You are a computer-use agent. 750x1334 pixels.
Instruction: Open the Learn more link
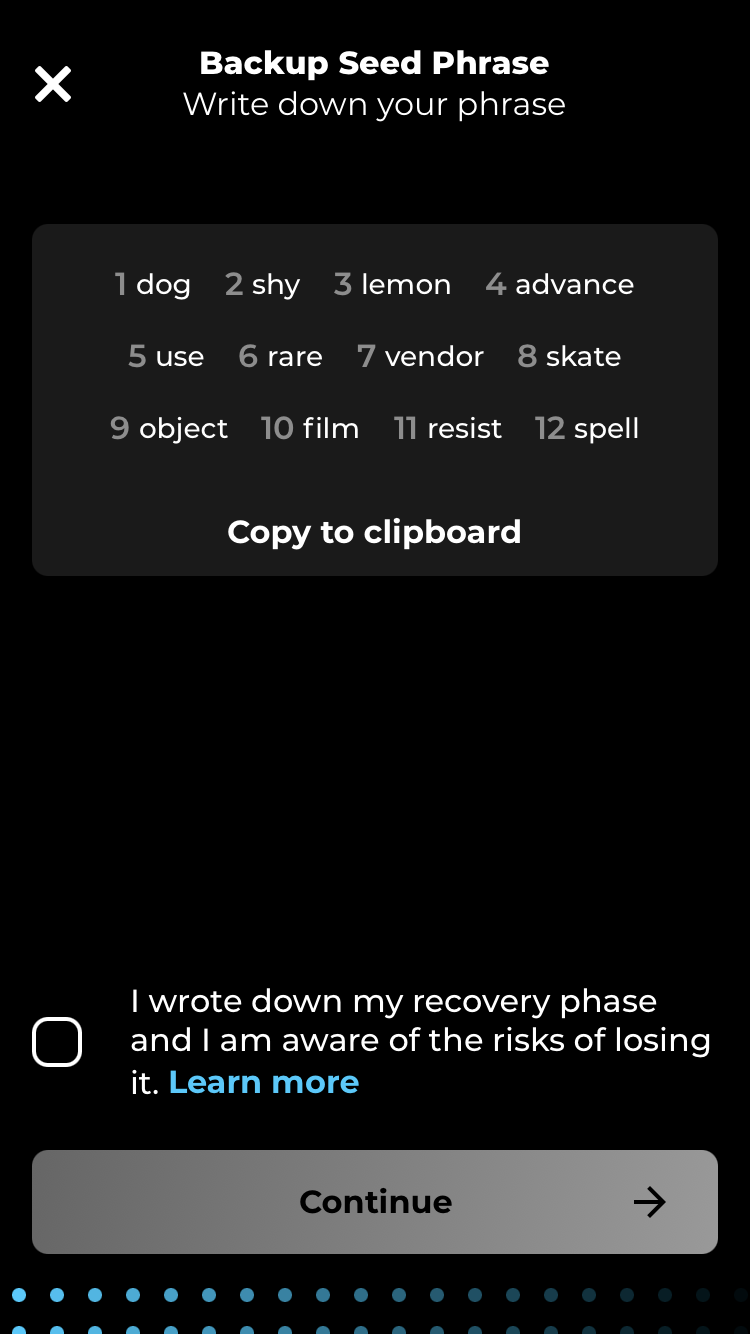pyautogui.click(x=264, y=1082)
